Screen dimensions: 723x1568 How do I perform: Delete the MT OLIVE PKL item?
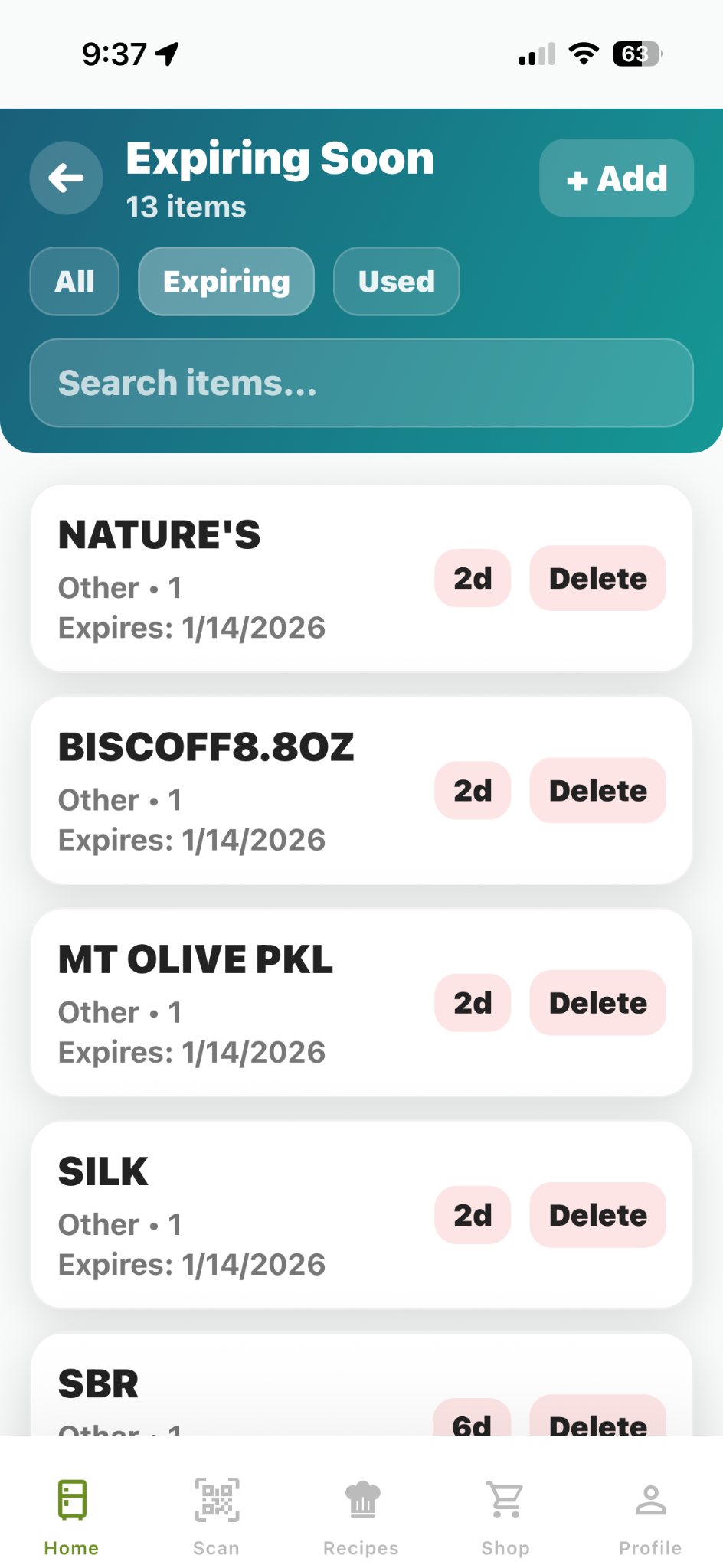tap(597, 1003)
